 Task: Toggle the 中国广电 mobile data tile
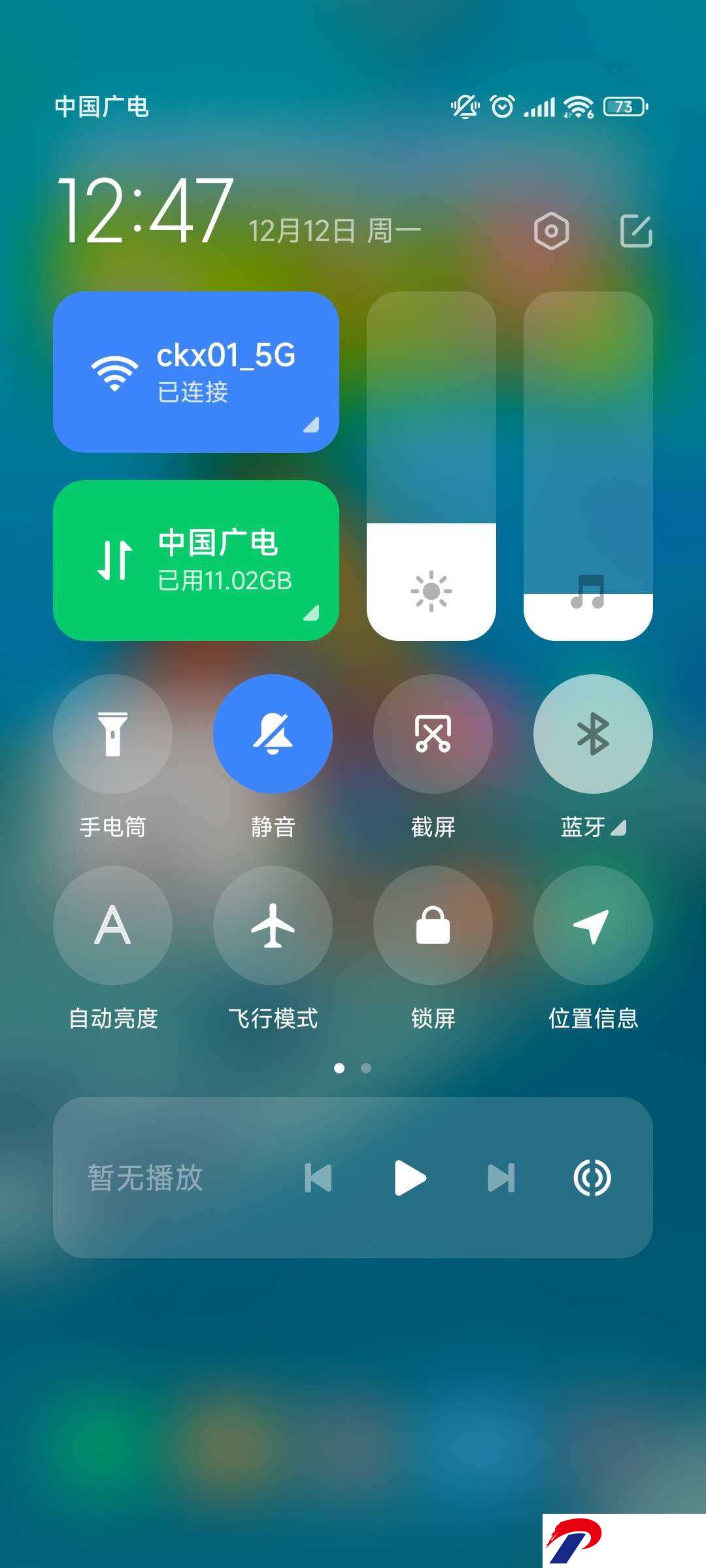tap(196, 561)
